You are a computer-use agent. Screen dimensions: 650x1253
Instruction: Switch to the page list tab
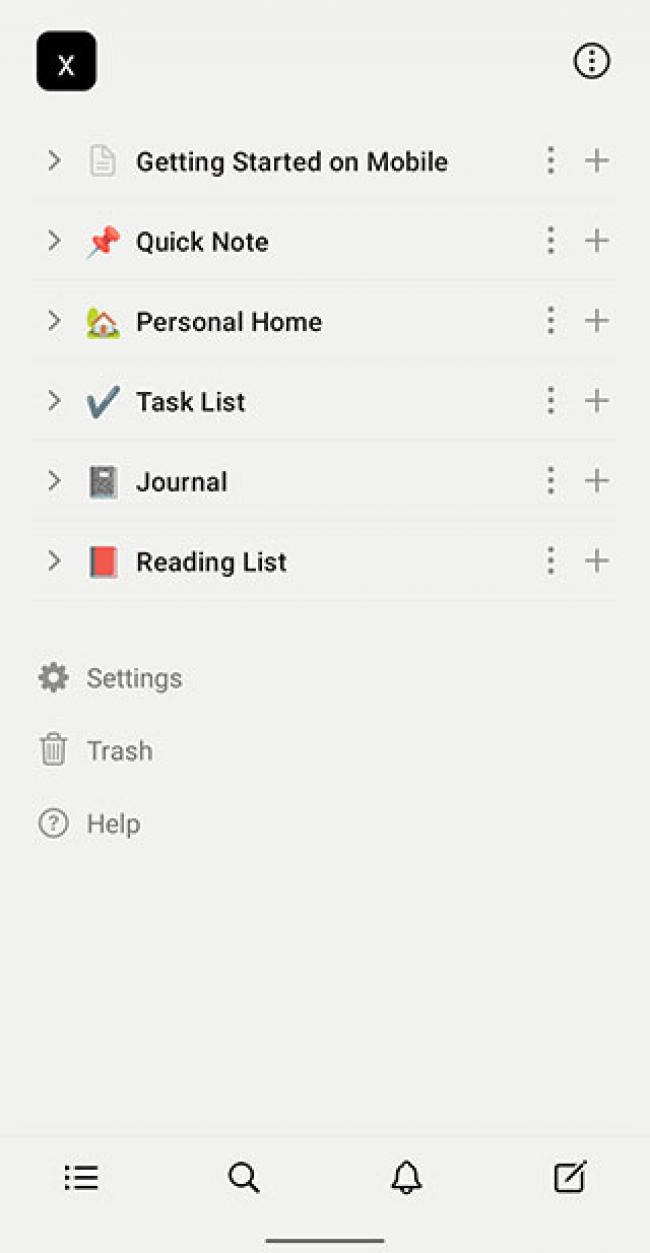click(x=81, y=1177)
